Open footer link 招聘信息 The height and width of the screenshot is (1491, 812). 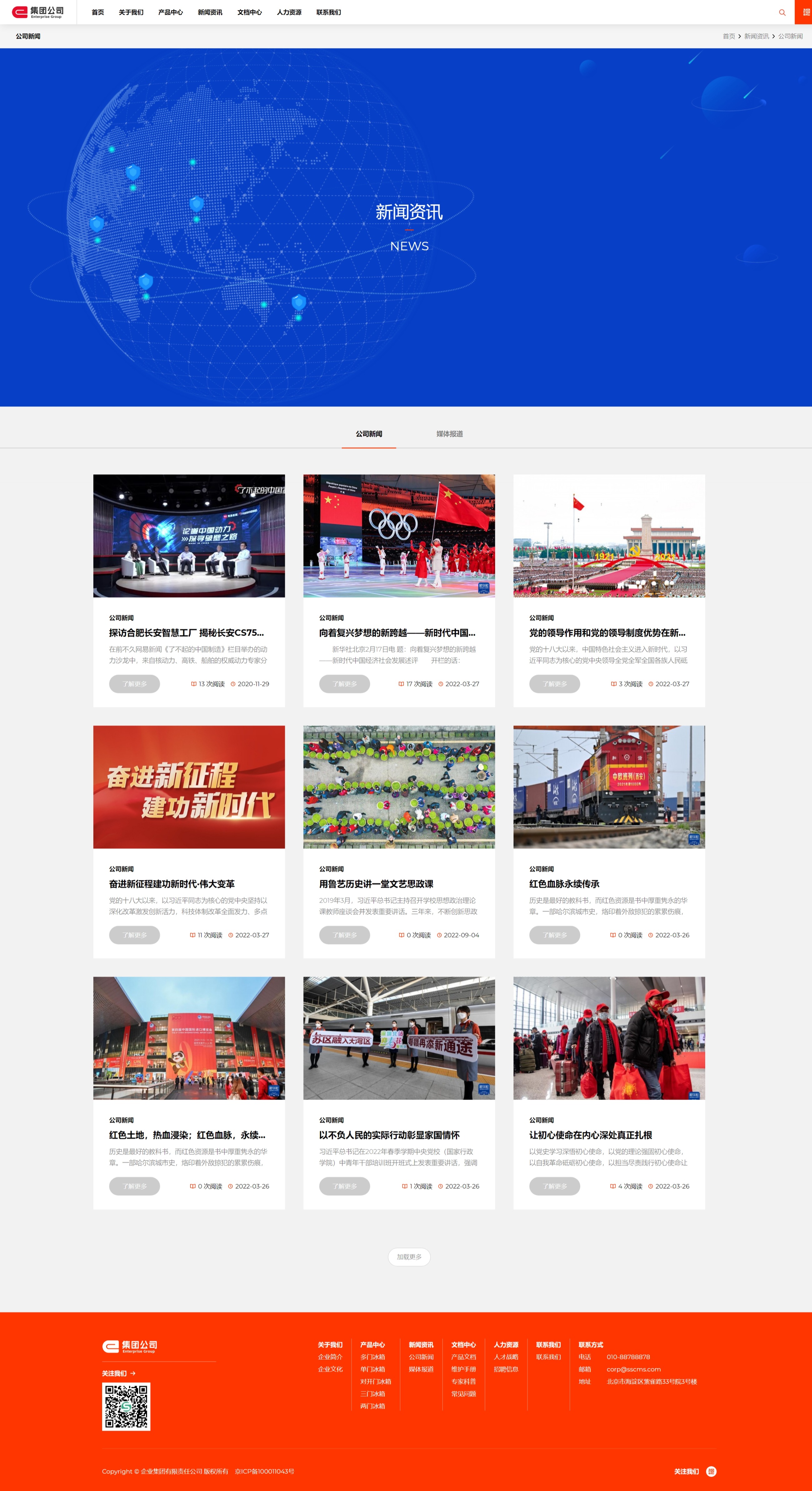pyautogui.click(x=506, y=1369)
